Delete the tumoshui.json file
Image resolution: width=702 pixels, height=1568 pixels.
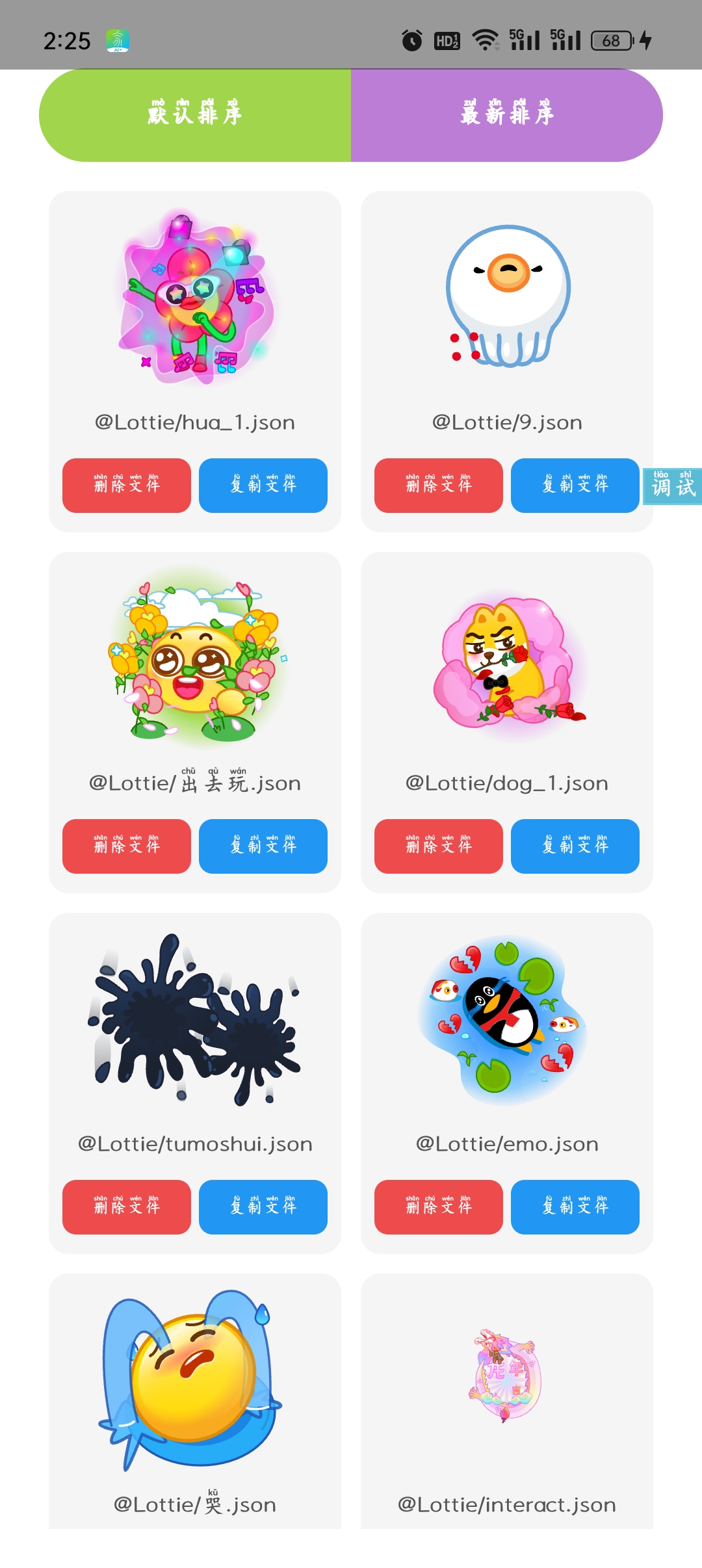point(127,1207)
